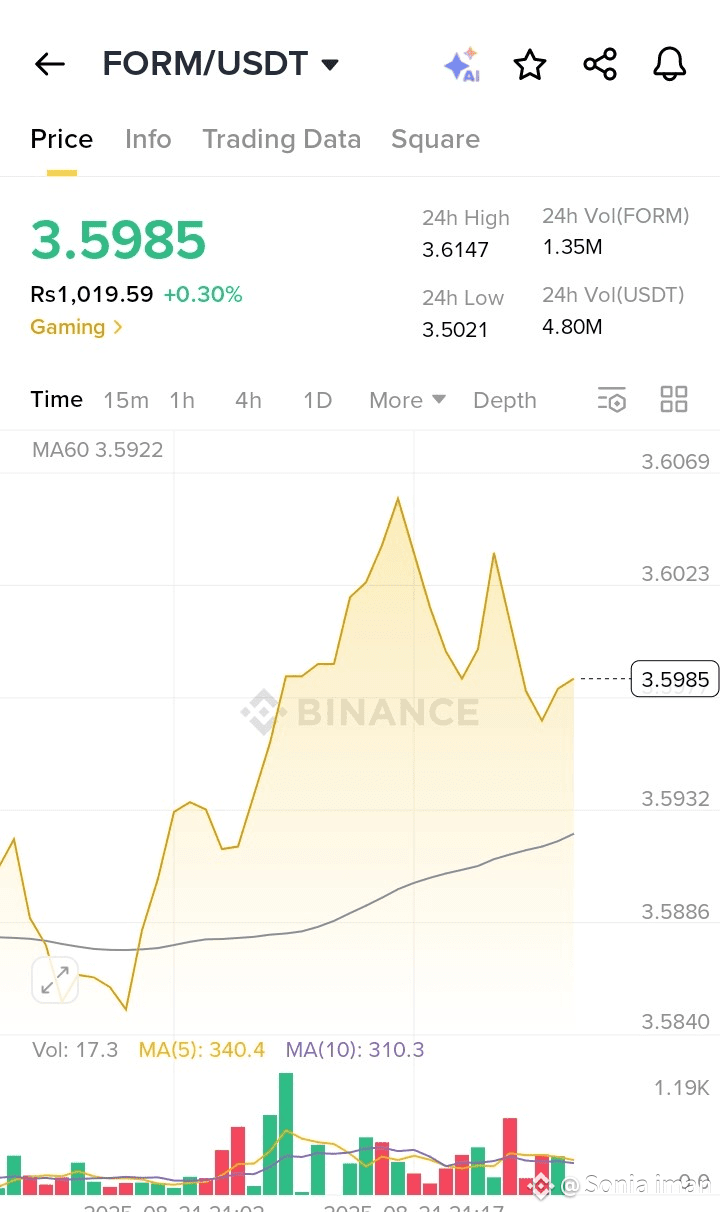Switch to the Info tab

tap(148, 139)
